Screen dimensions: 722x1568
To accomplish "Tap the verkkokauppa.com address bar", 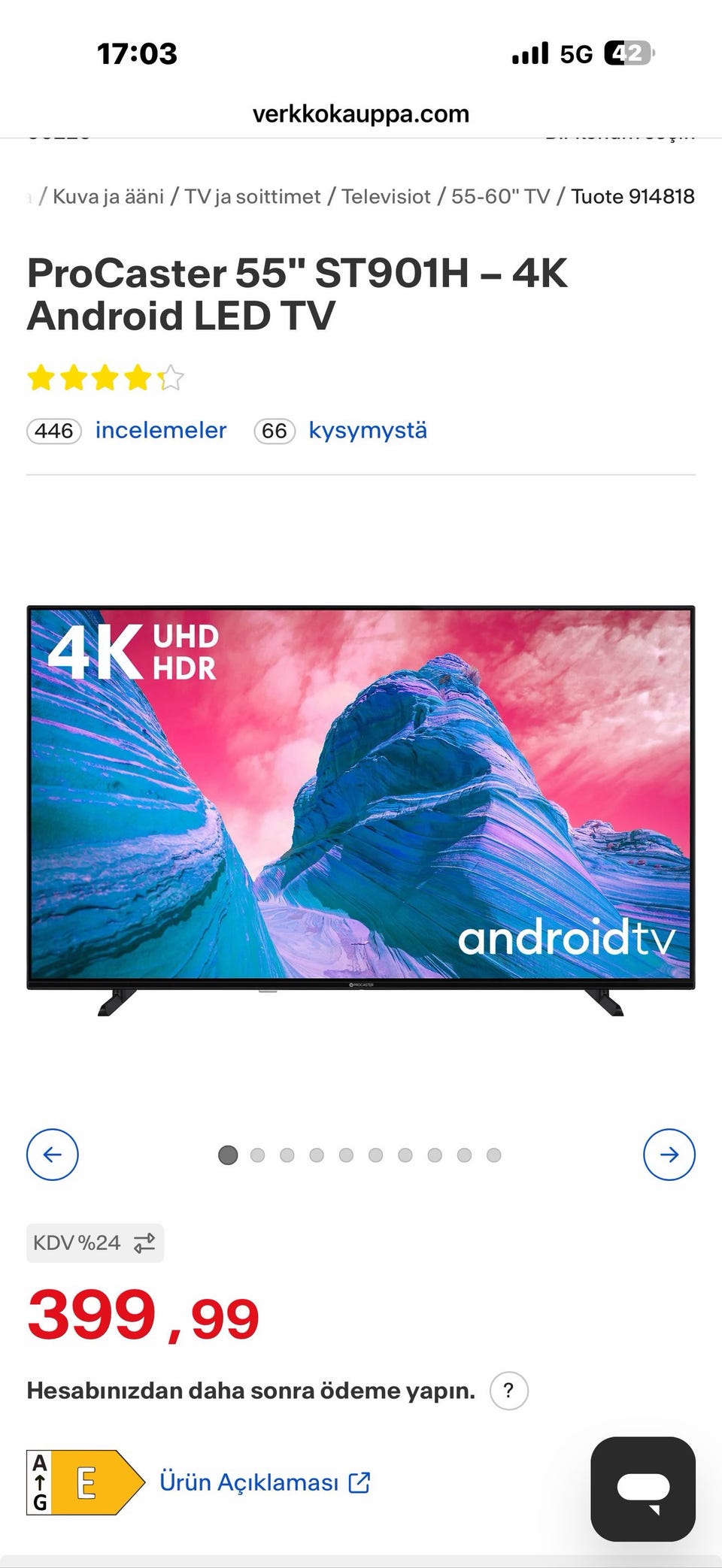I will (x=361, y=114).
